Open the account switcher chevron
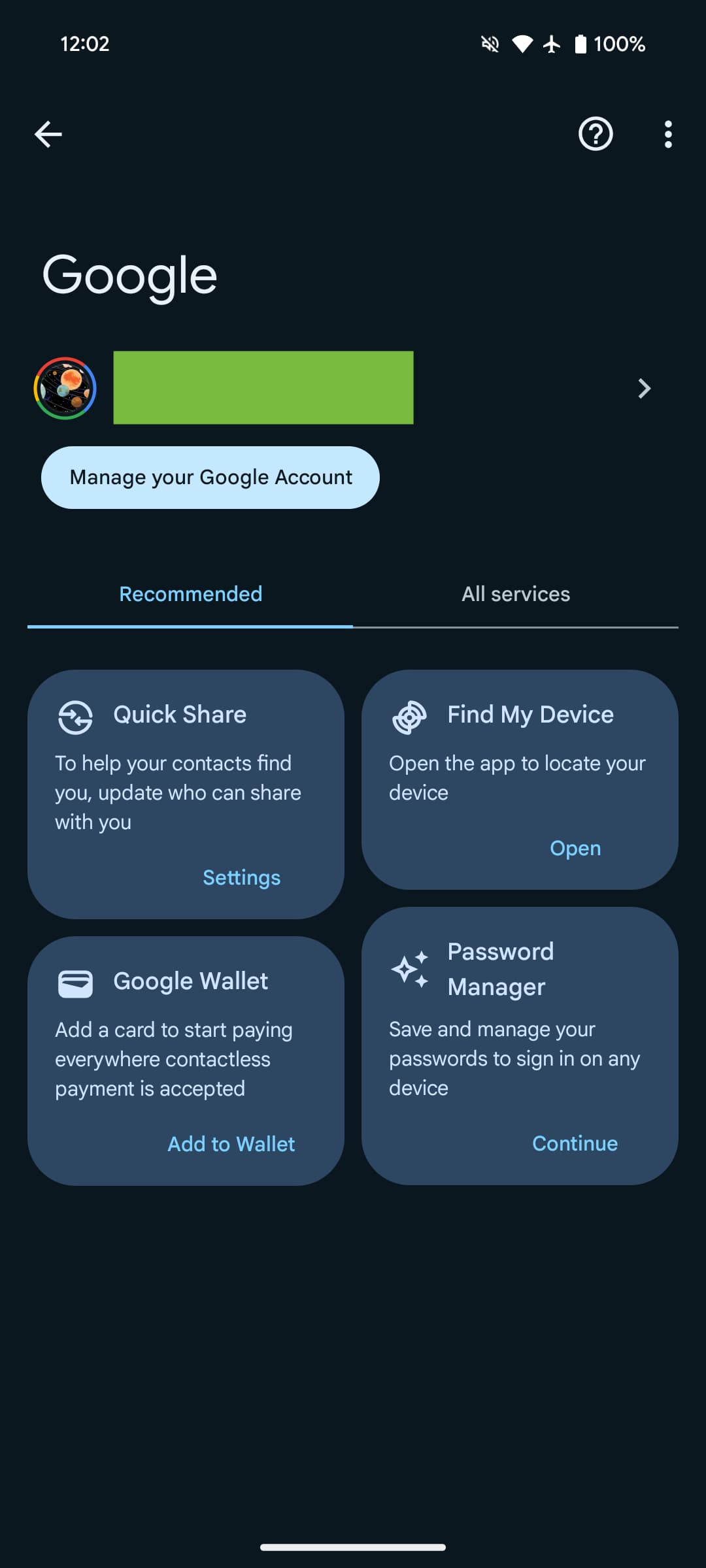Image resolution: width=706 pixels, height=1568 pixels. [644, 389]
